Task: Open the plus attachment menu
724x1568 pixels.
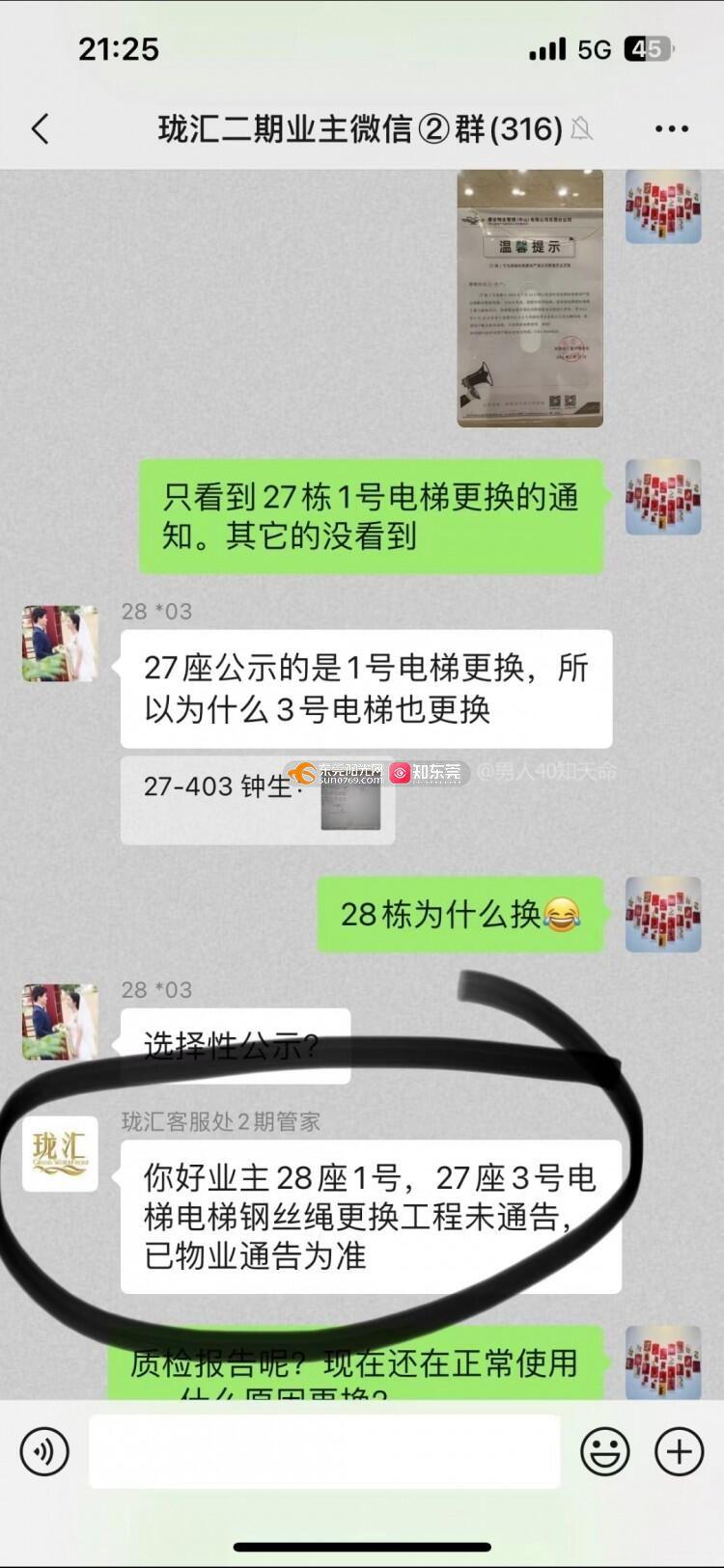Action: [680, 1451]
